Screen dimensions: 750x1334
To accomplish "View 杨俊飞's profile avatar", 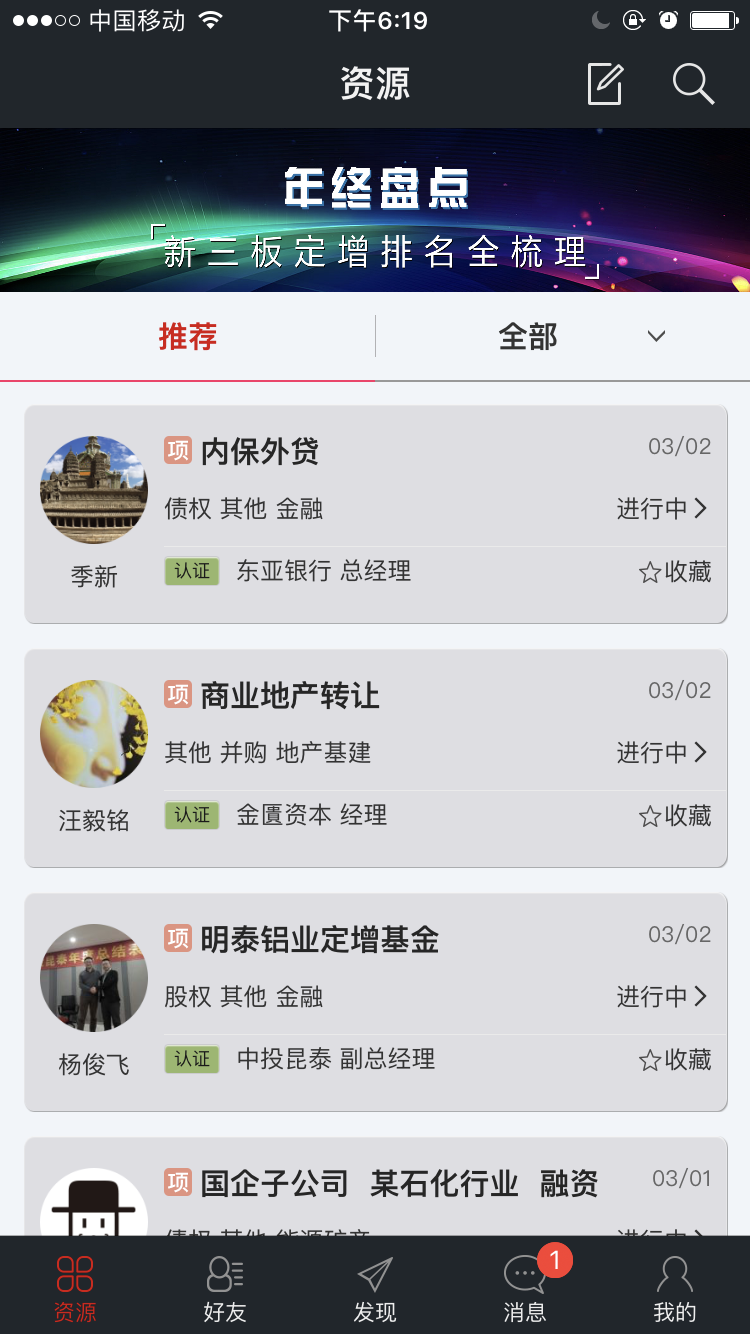I will tap(94, 978).
